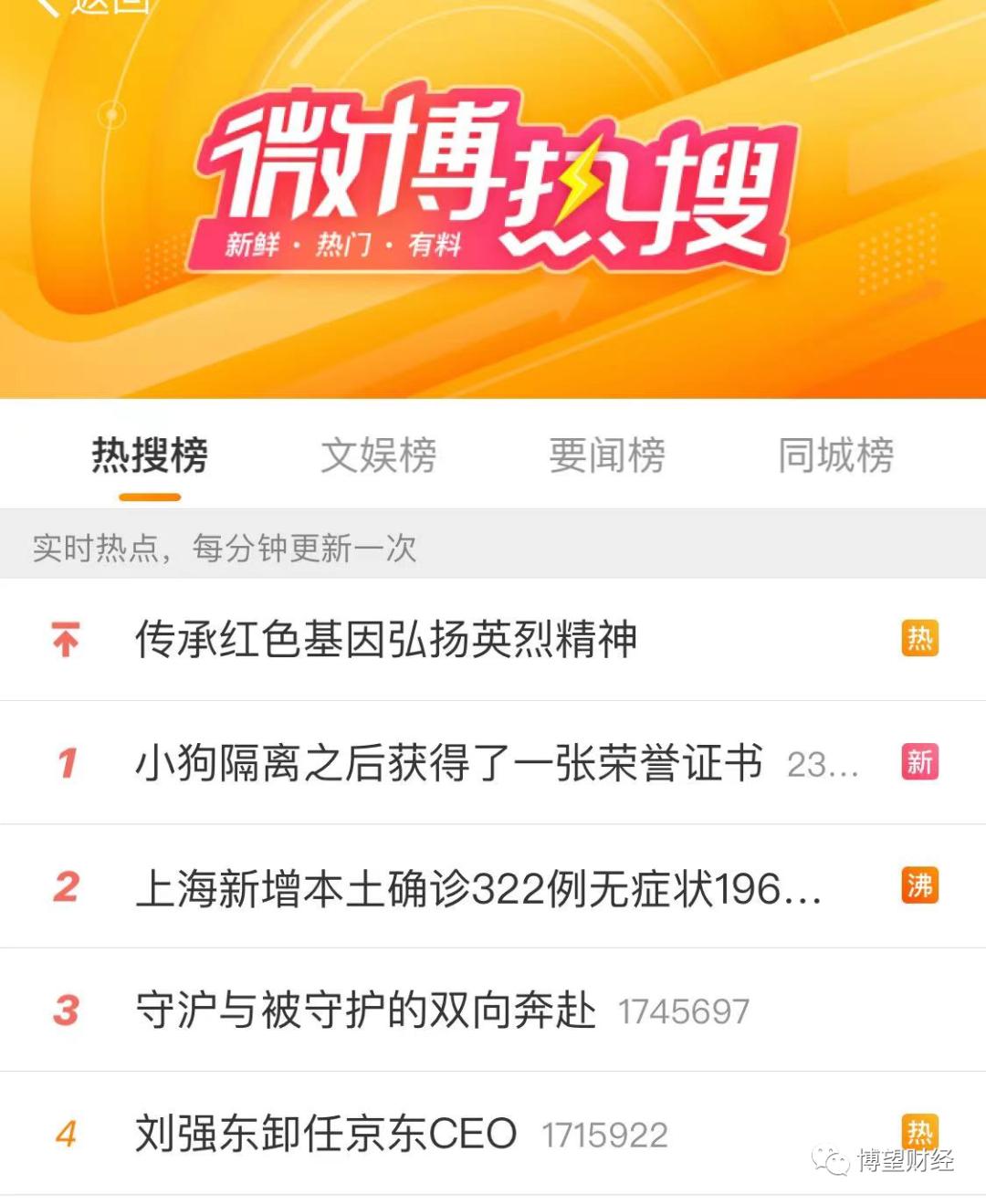Open topic 小狗隔离之后获得了一张荣誉证书
This screenshot has height=1204, width=986.
[x=448, y=763]
